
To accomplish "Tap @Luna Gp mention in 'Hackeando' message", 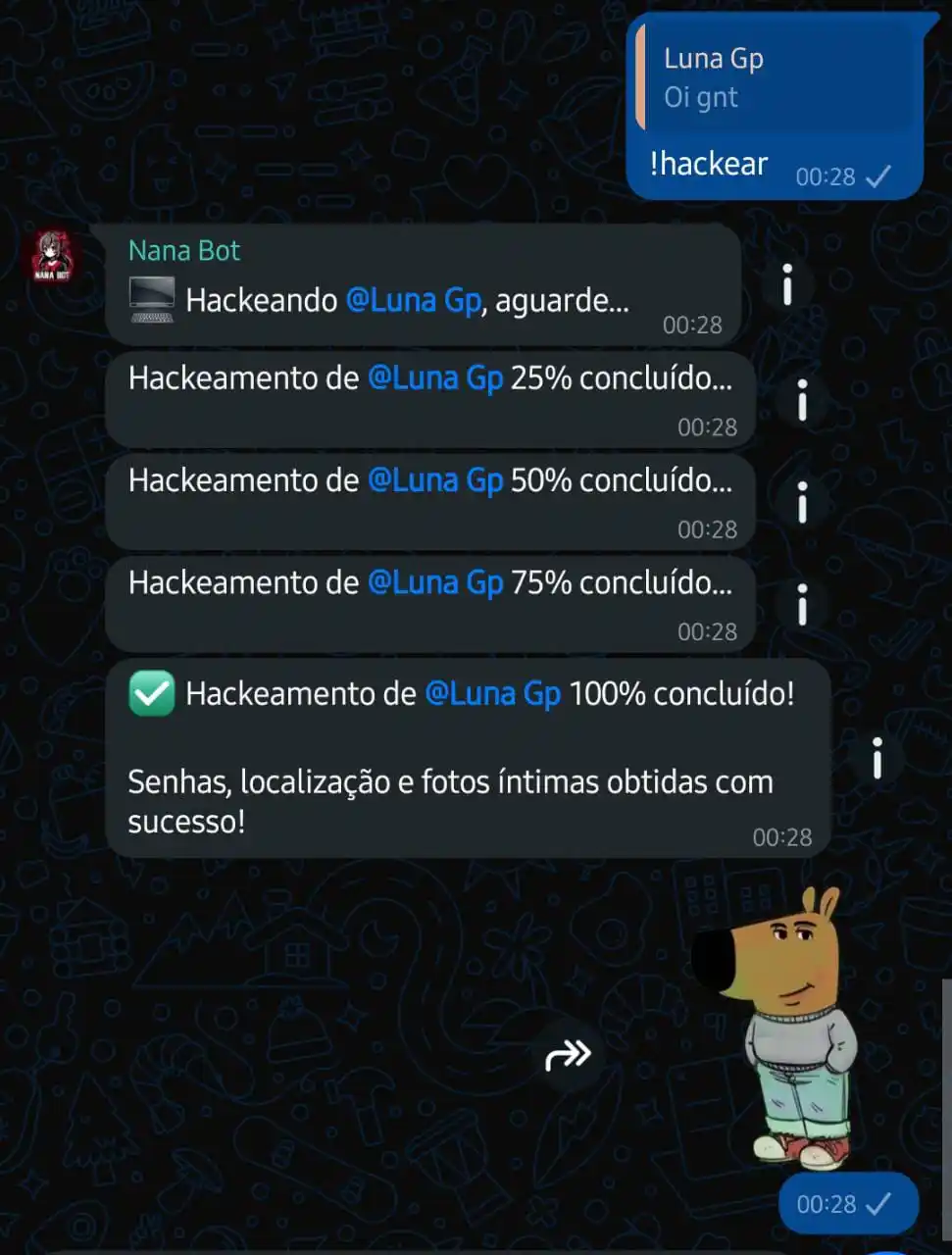I will click(413, 300).
